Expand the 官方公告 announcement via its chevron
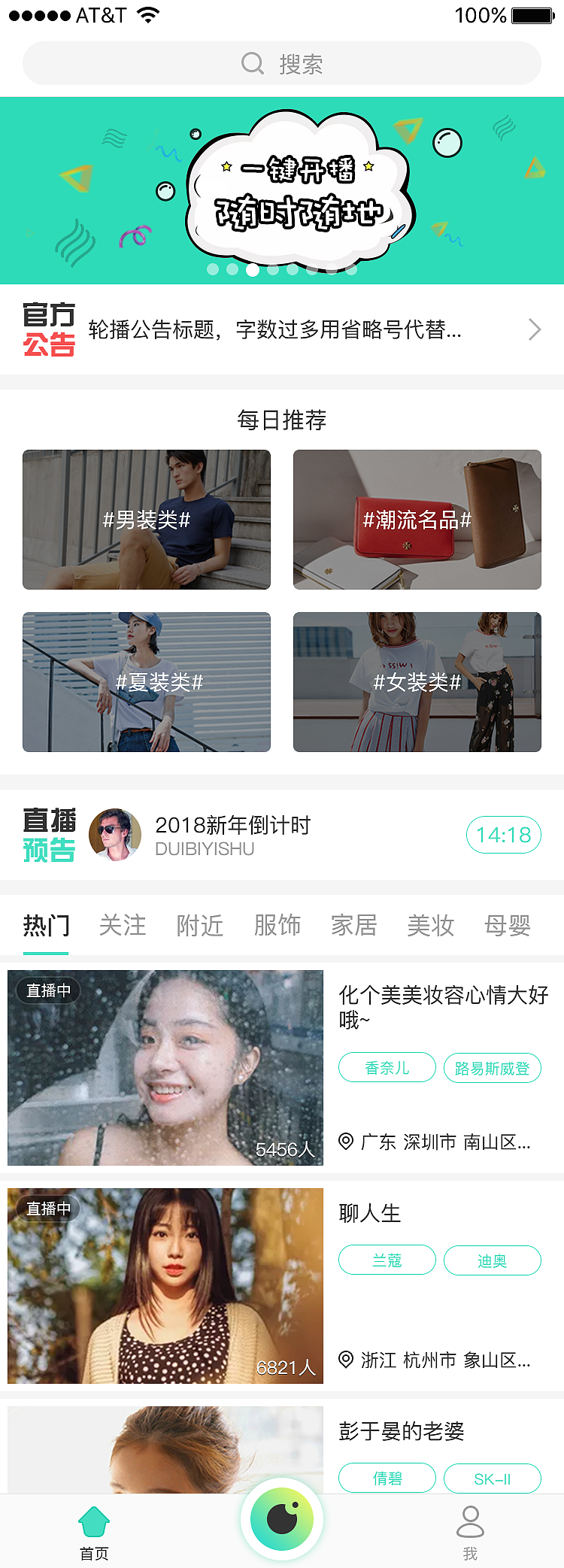Screen dimensions: 564x1568 point(534,329)
